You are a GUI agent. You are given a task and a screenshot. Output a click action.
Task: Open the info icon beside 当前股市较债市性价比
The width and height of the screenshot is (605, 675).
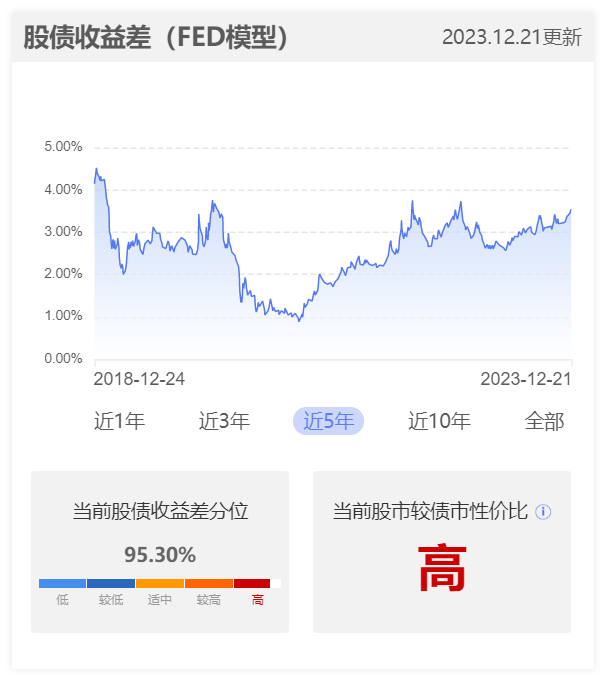[x=543, y=512]
